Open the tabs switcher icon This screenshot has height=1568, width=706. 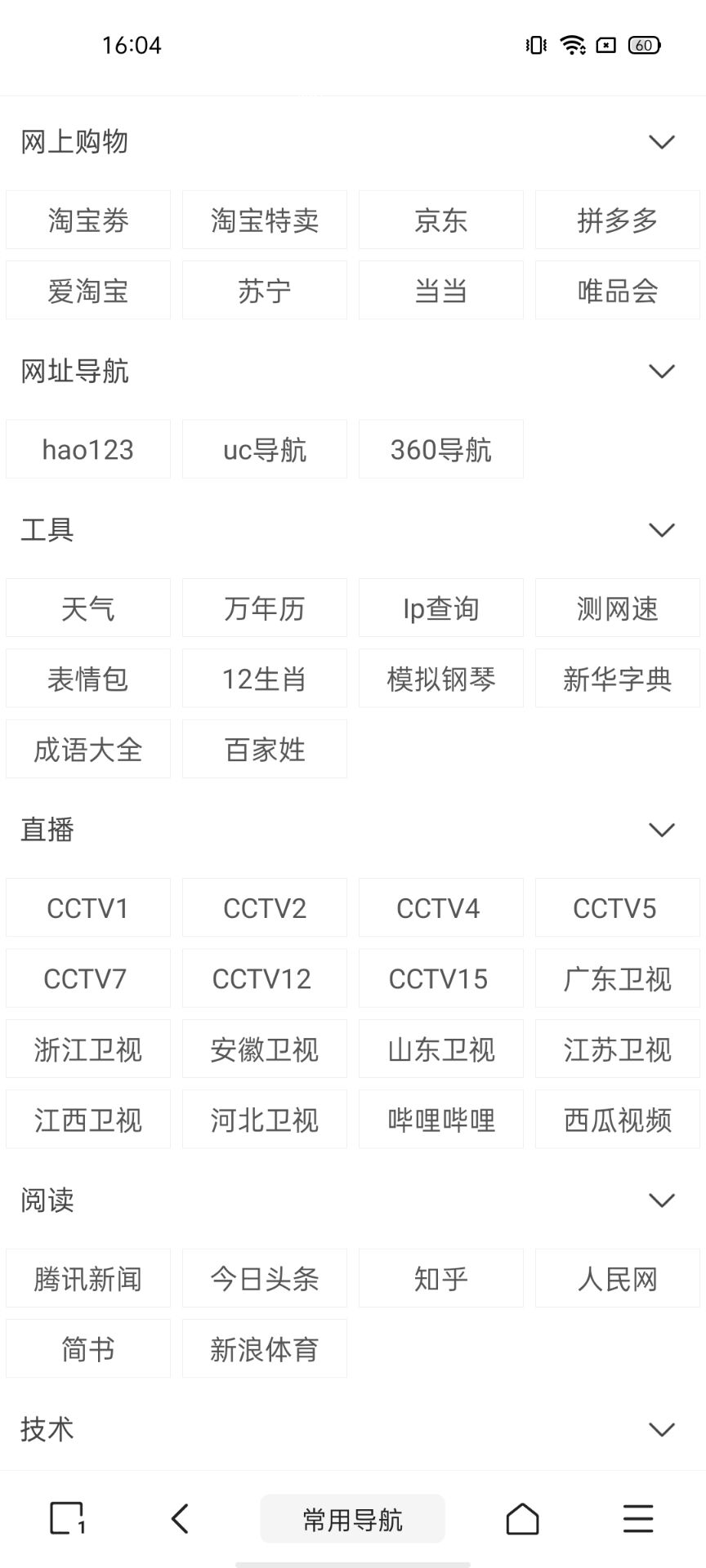68,1518
